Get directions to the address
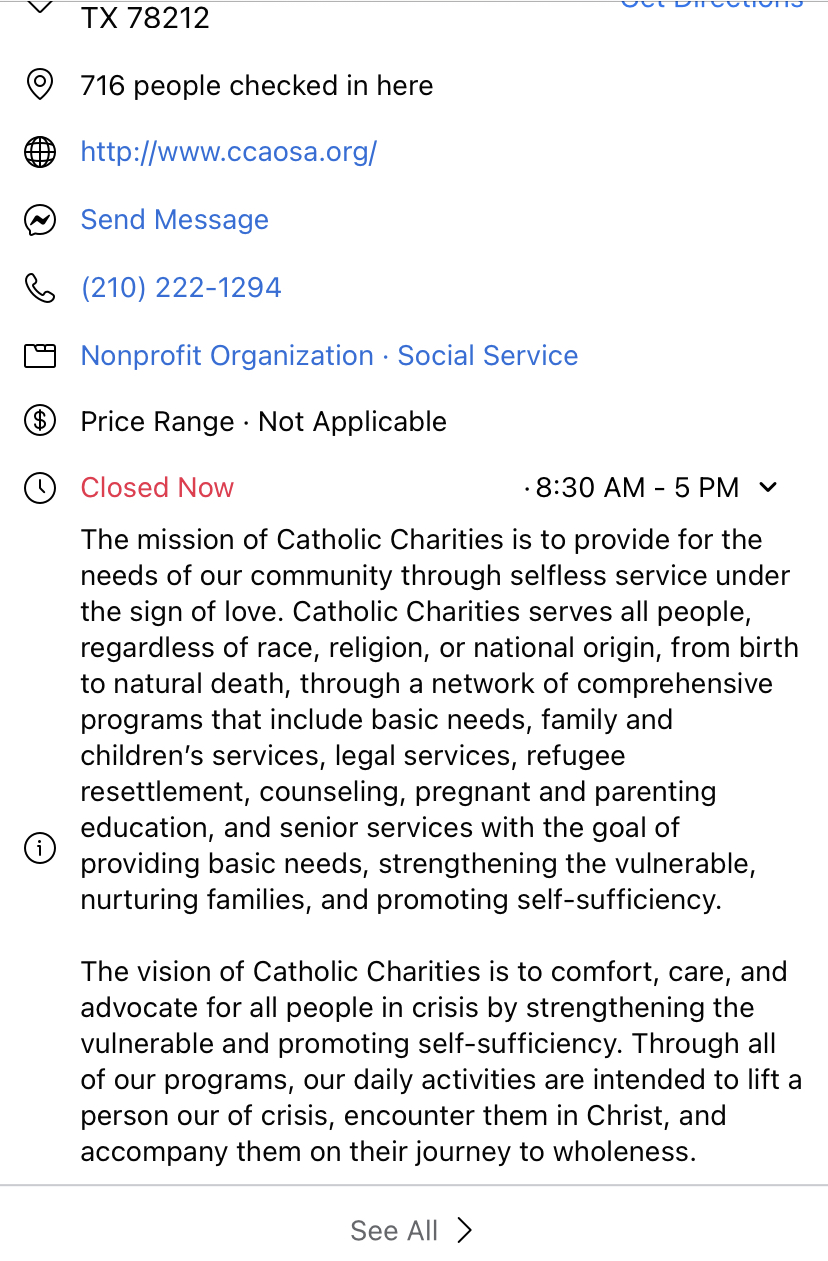 711,5
